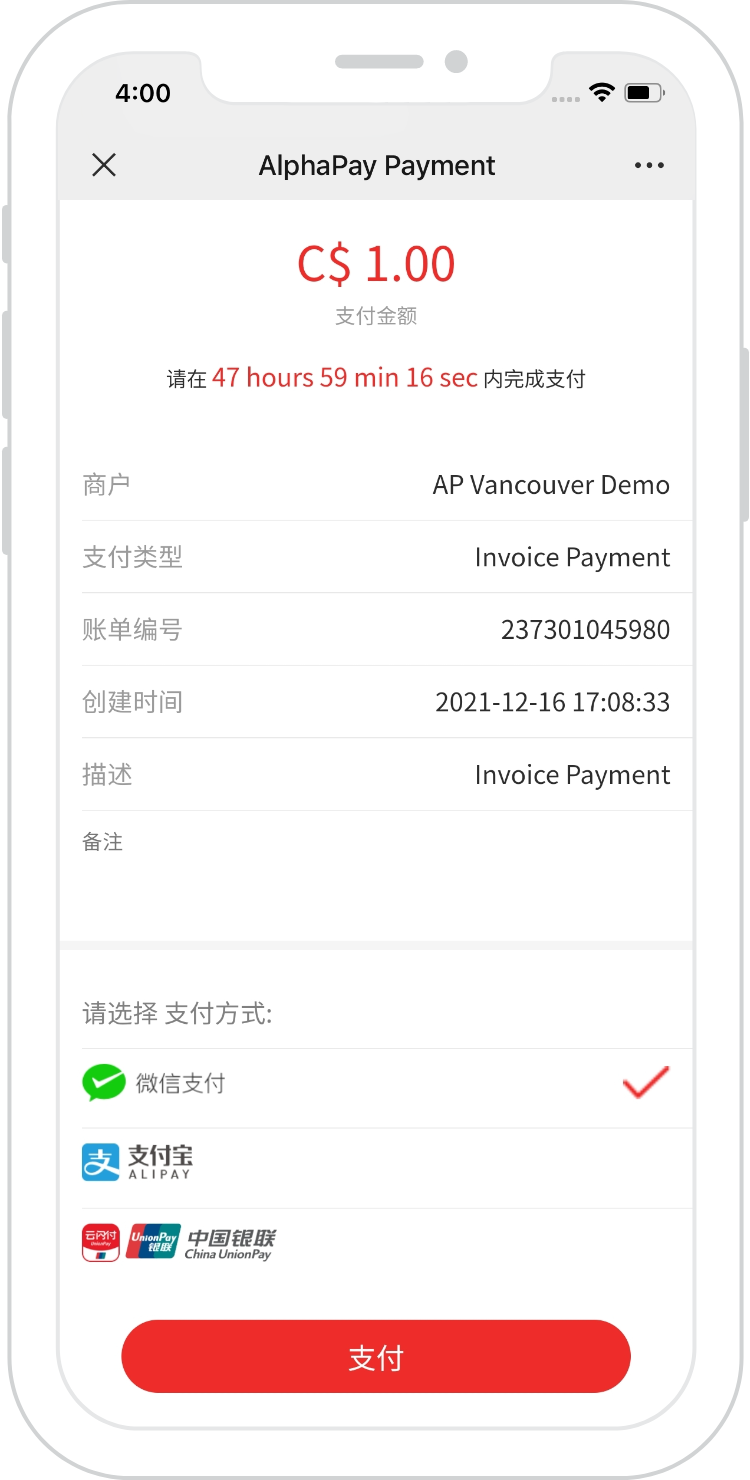Select the 商户 AP Vancouver Demo row

coord(375,485)
